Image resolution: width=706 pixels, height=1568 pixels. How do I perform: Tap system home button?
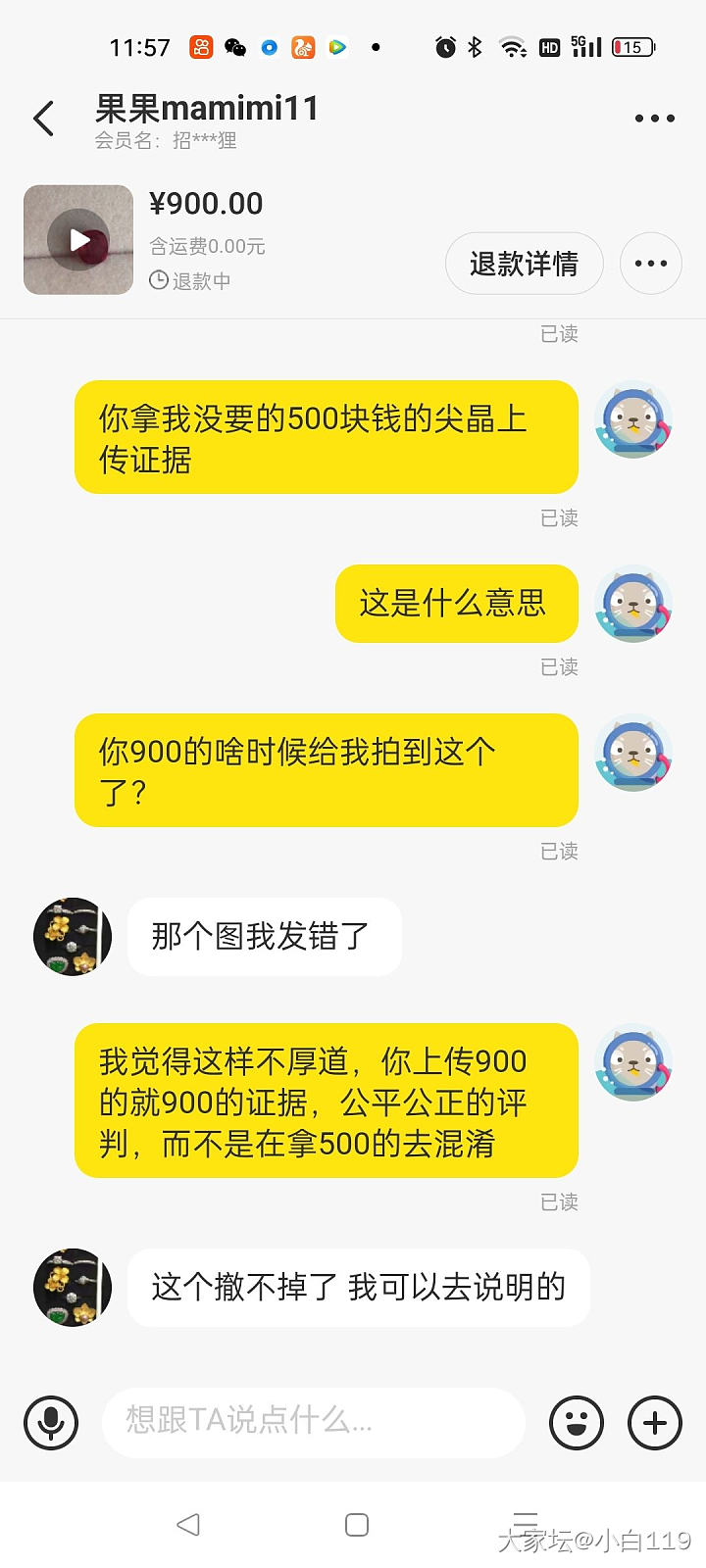(x=357, y=1525)
